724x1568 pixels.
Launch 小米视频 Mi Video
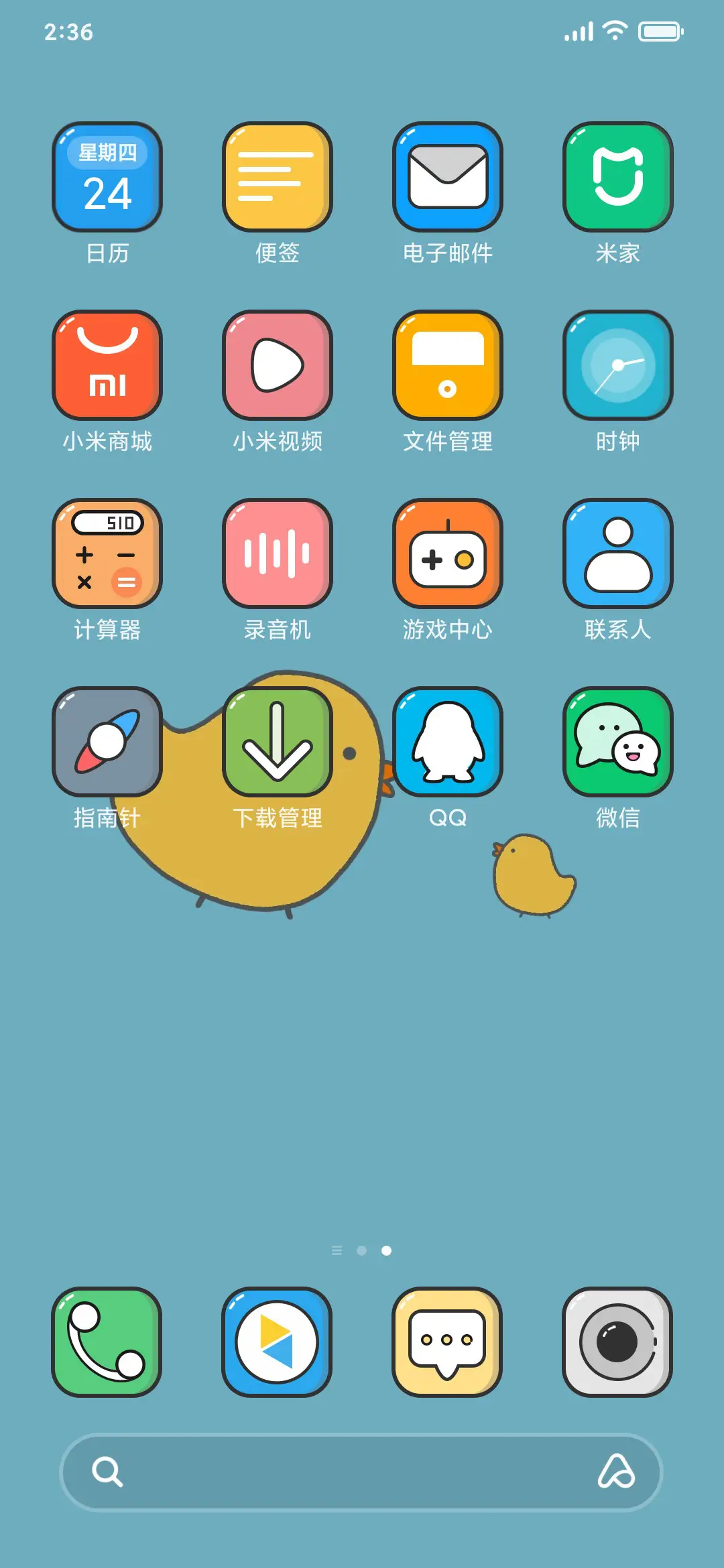tap(278, 364)
